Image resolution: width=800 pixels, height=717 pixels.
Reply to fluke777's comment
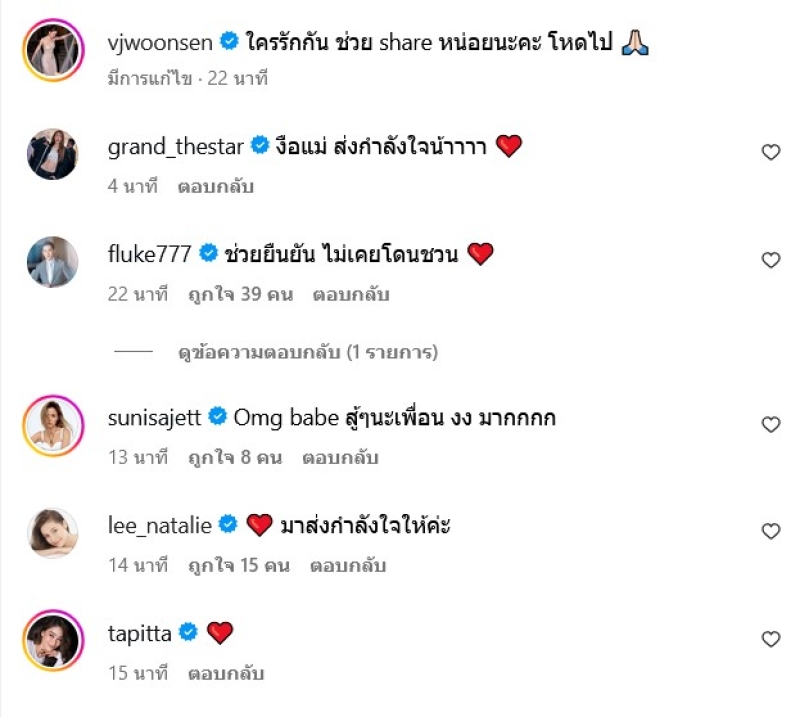(351, 295)
